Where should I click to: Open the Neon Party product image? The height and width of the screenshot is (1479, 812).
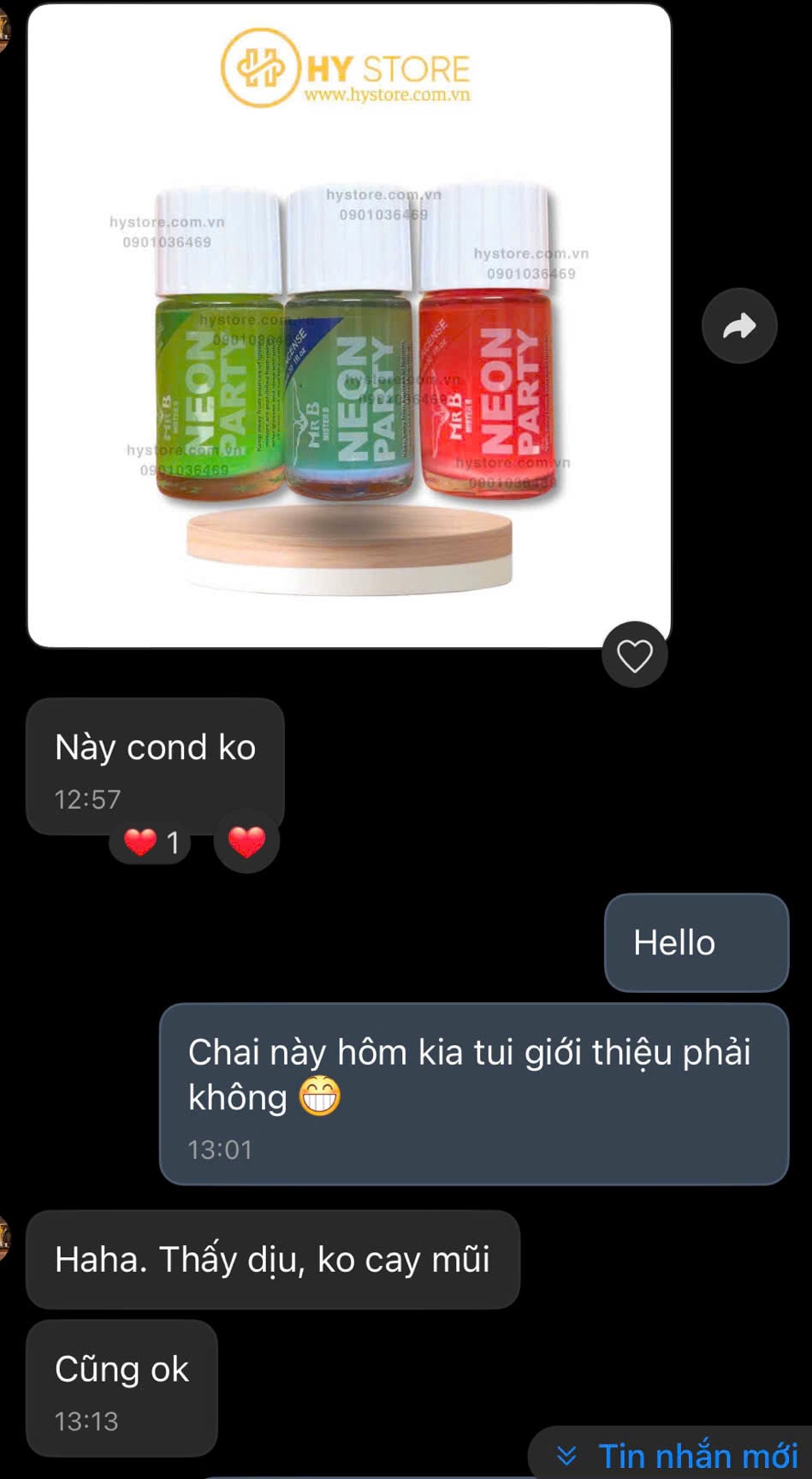[349, 325]
